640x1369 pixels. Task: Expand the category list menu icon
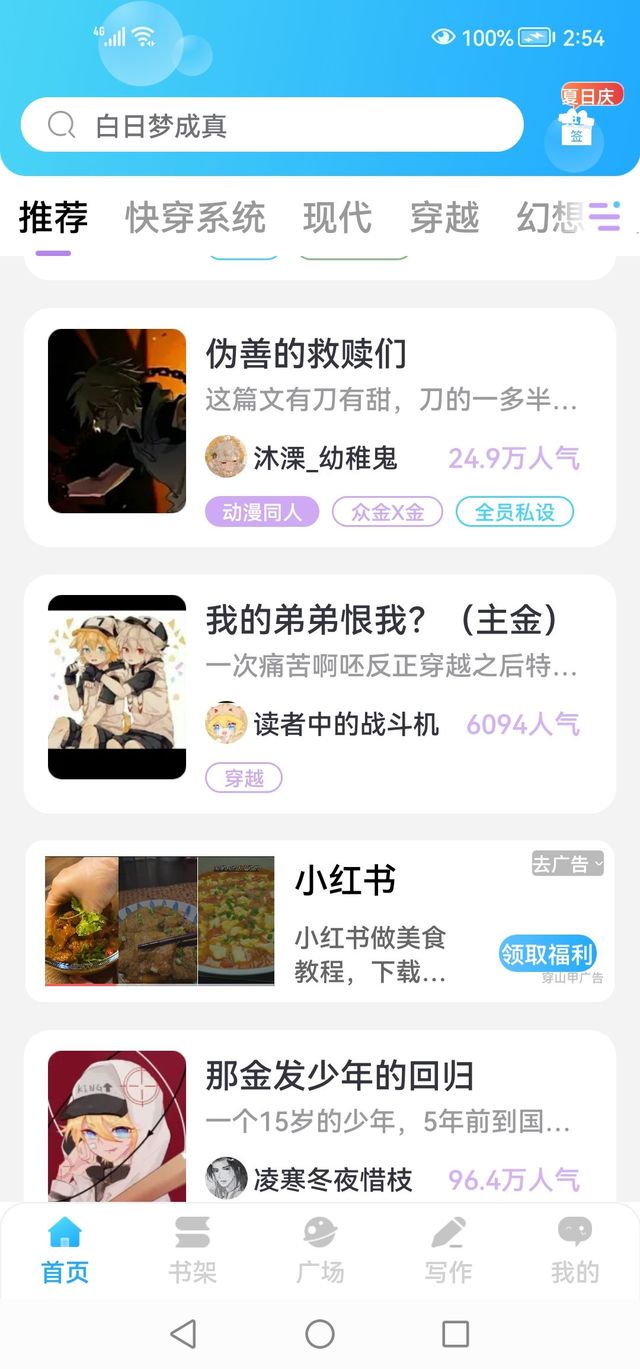click(604, 216)
